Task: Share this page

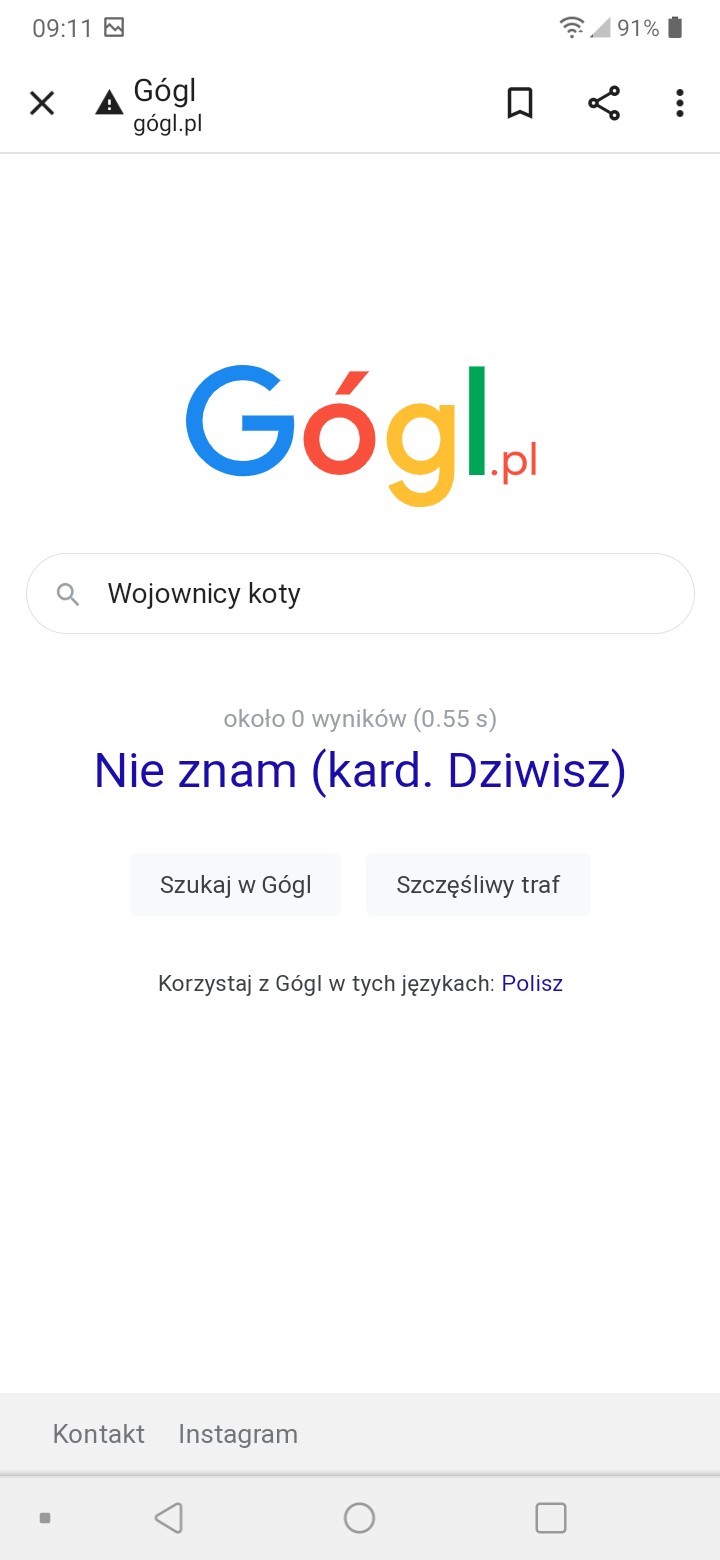Action: click(603, 103)
